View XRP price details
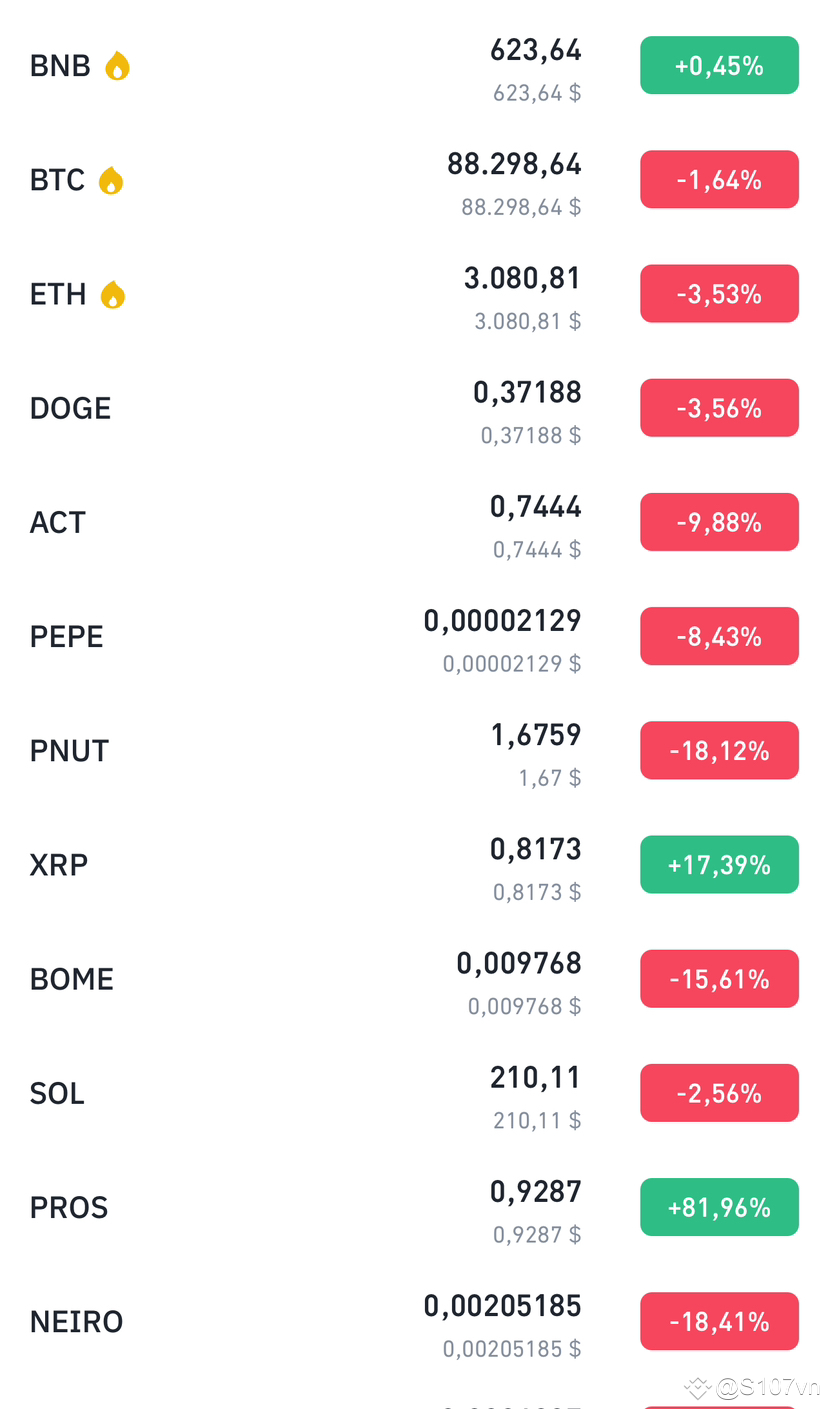828x1409 pixels. click(414, 864)
